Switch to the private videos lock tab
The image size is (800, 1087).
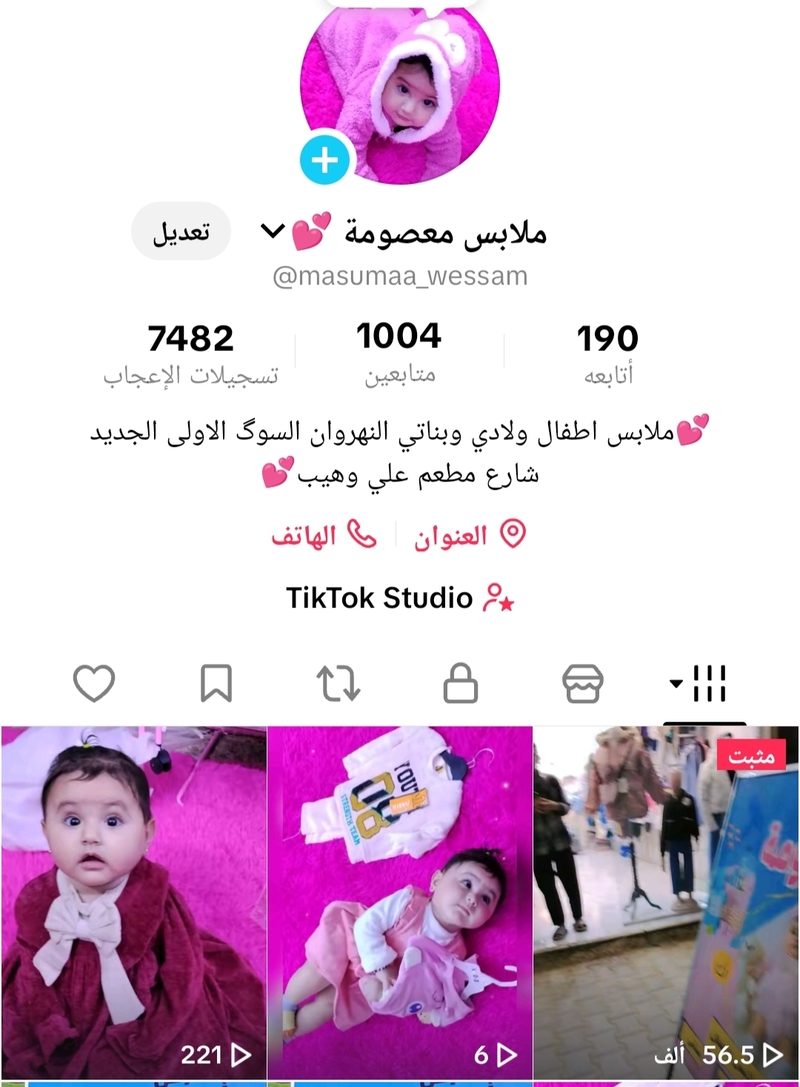[460, 684]
